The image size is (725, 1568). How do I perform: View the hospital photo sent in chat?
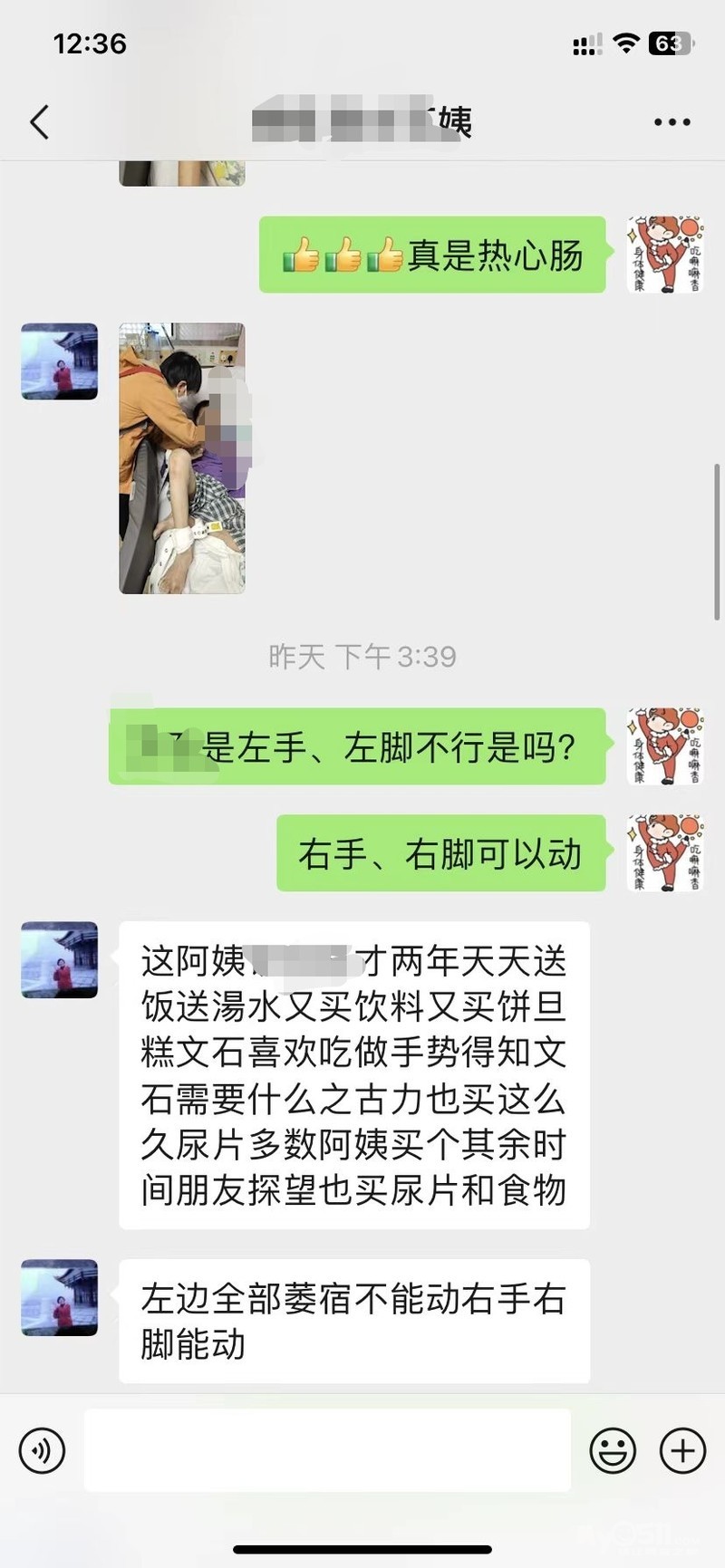[182, 457]
